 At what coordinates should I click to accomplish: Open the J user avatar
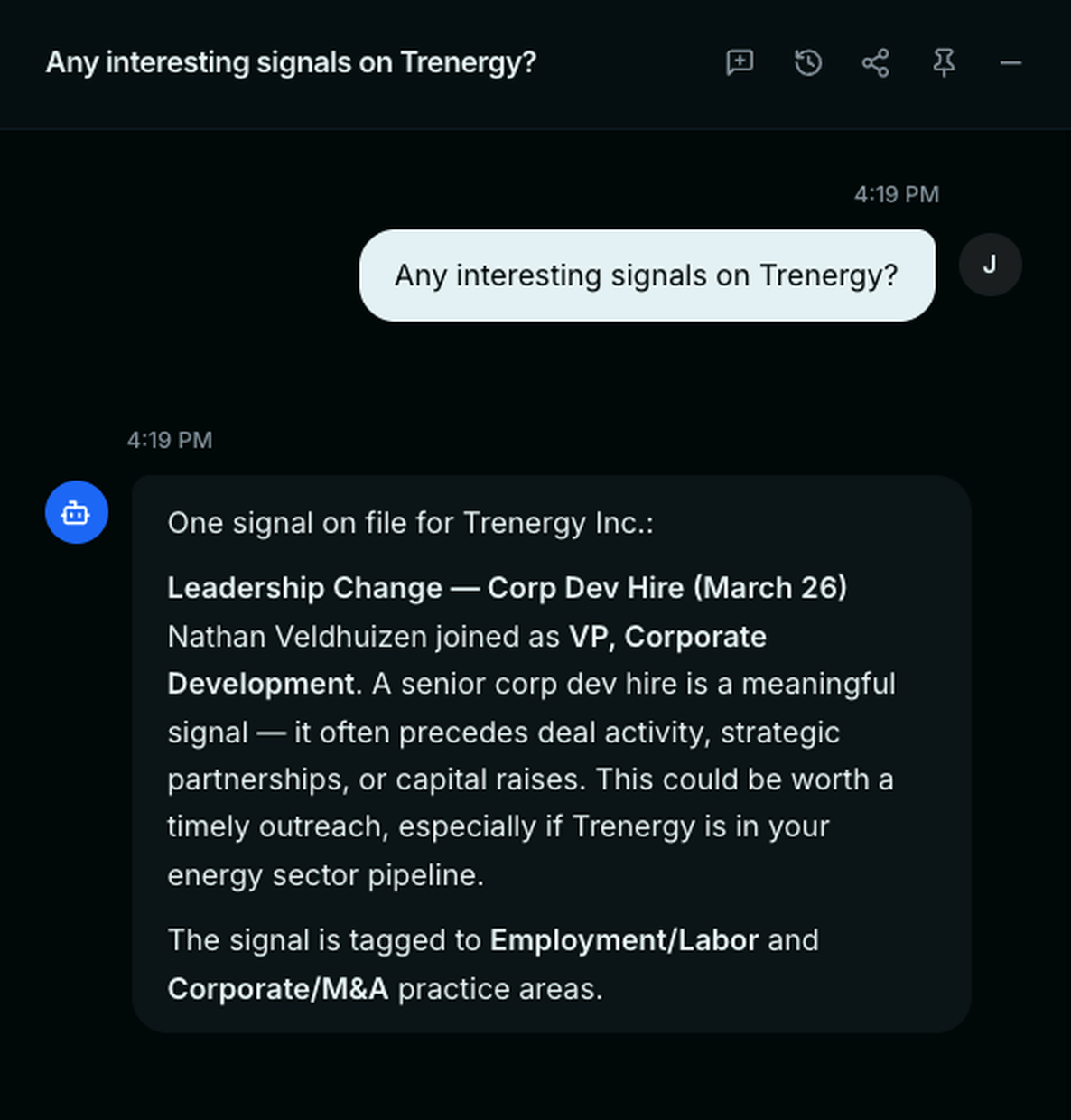click(x=990, y=265)
